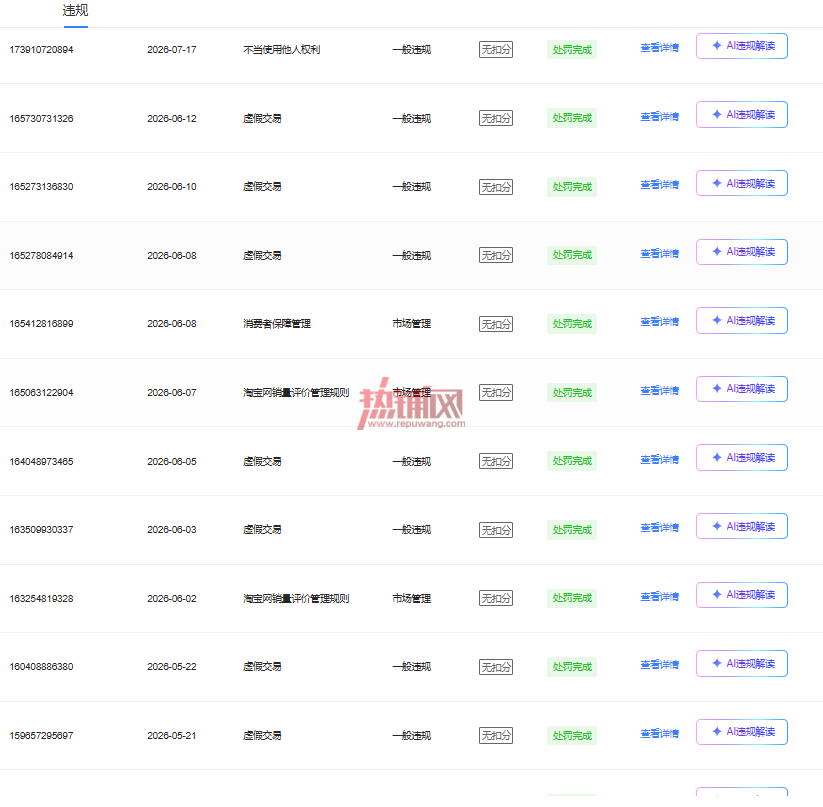The image size is (823, 807).
Task: Open AI违规解读 for record 165730731326
Action: pos(742,114)
